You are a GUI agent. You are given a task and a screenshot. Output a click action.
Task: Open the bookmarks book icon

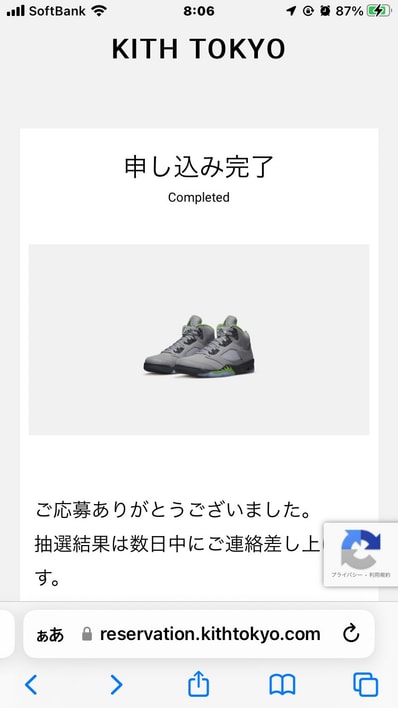coord(282,685)
